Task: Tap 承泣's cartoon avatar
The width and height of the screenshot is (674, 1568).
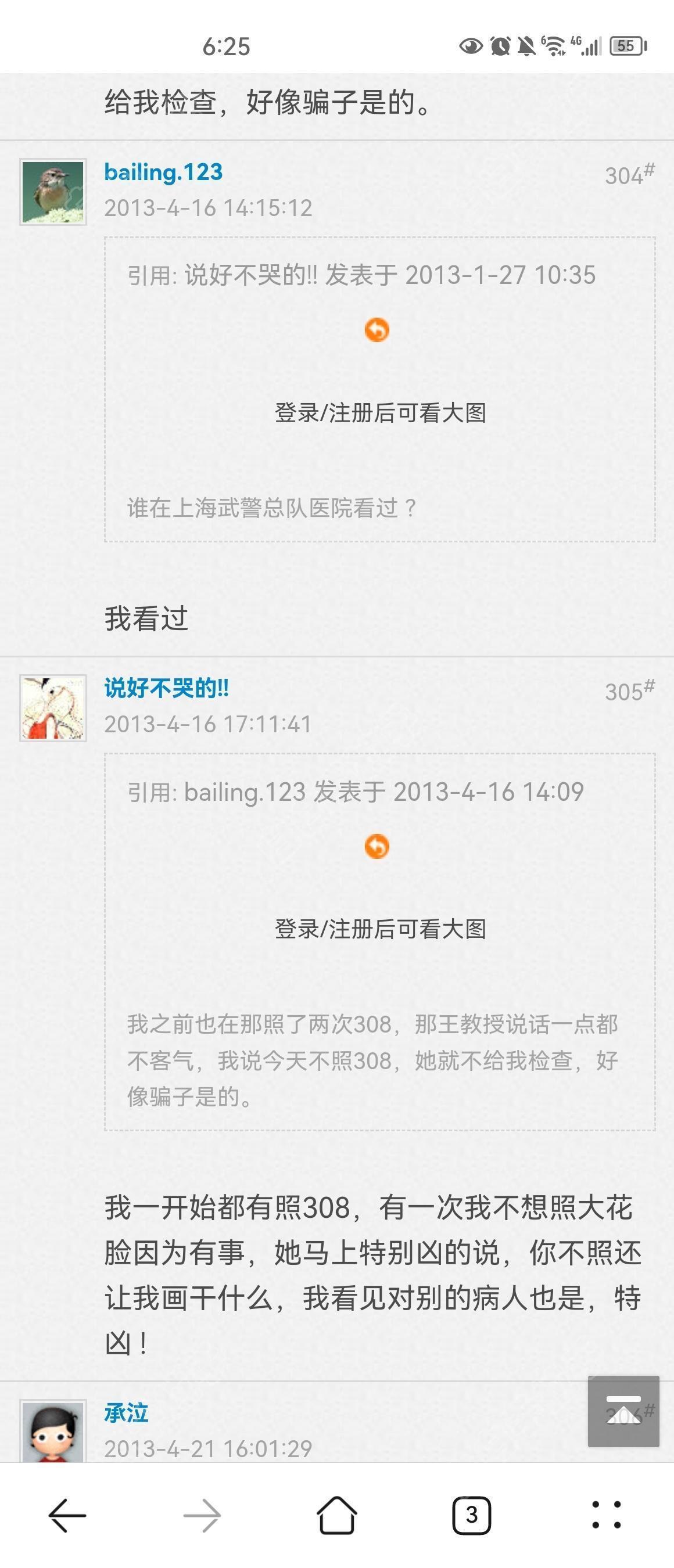Action: pos(53,1432)
